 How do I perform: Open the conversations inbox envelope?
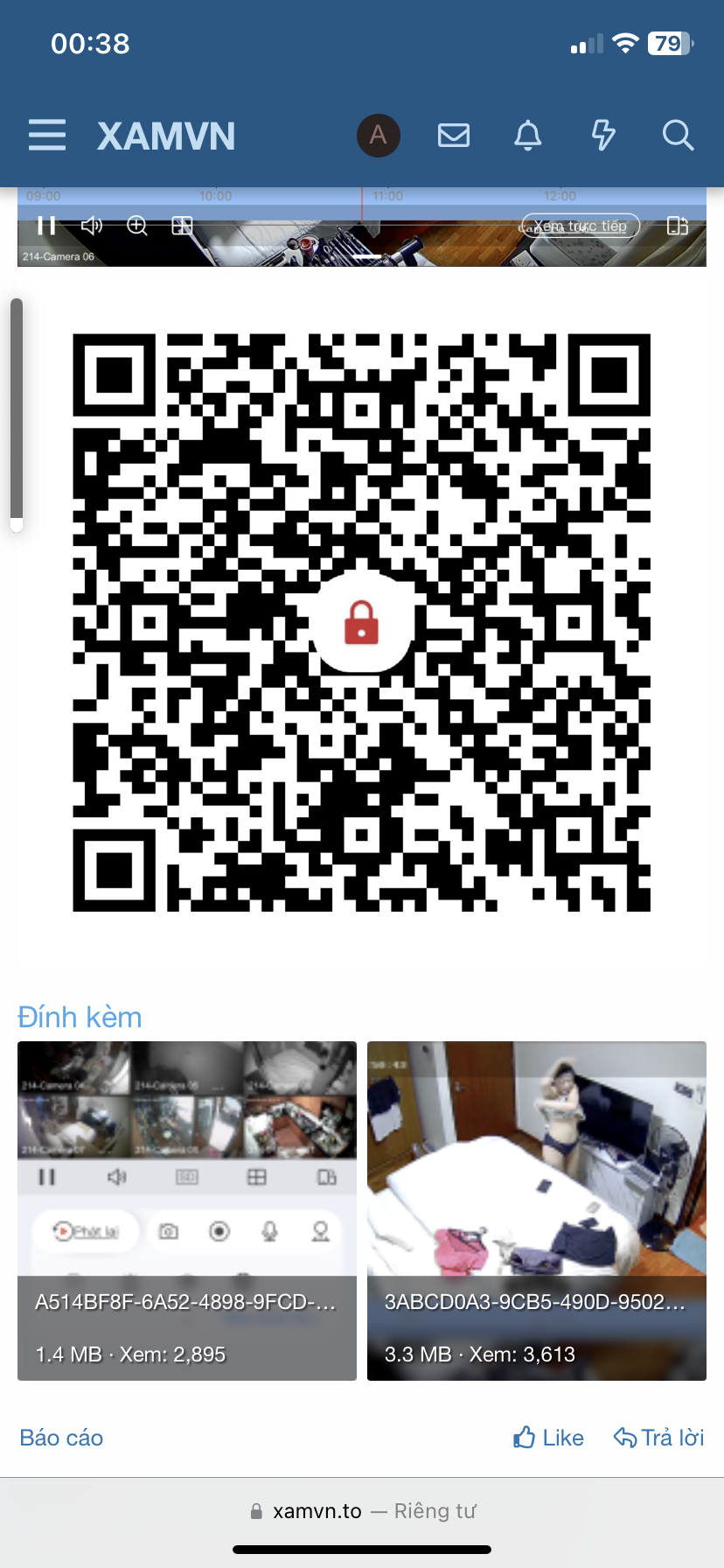[453, 136]
